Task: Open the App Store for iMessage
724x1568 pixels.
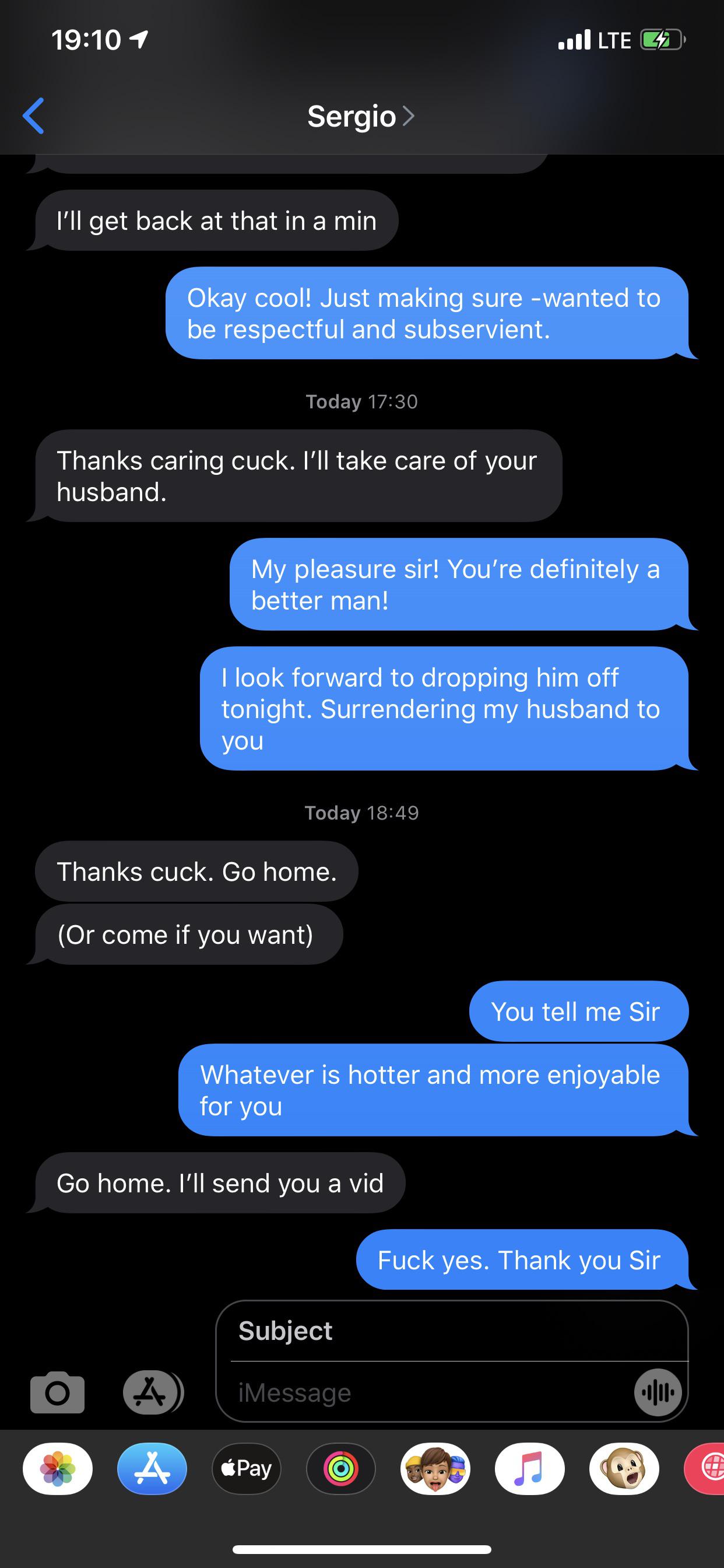Action: coord(152,1469)
